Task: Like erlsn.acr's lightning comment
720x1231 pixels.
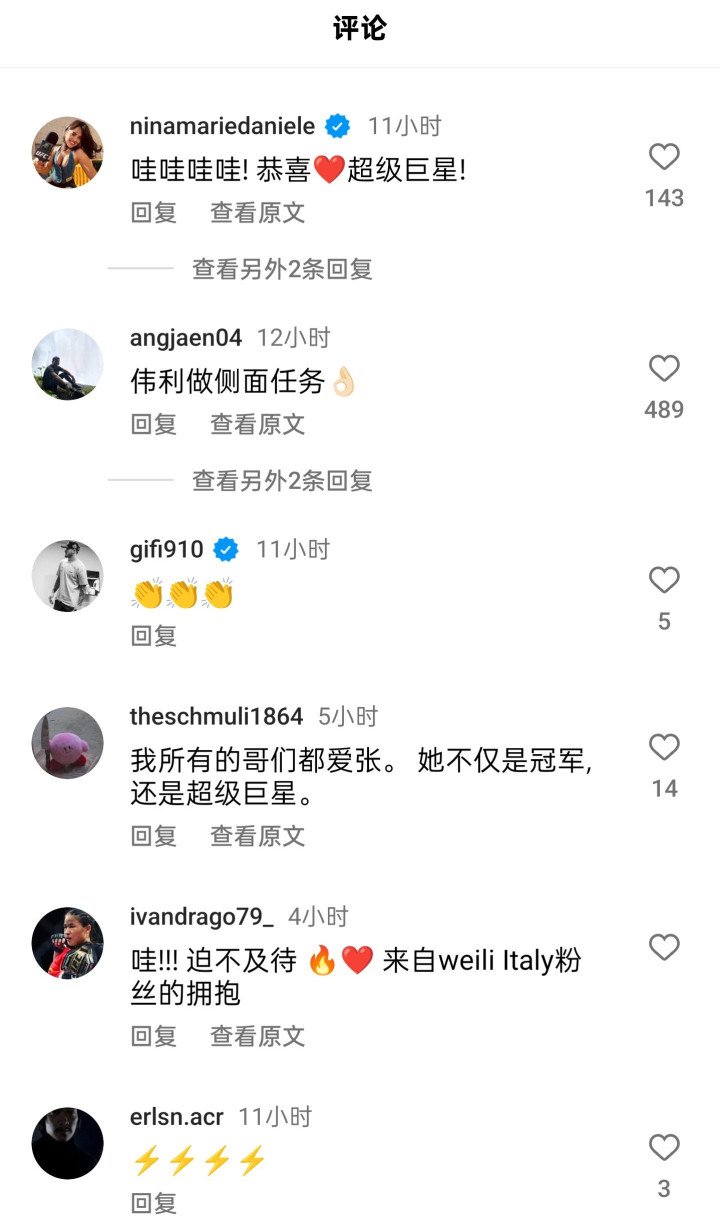Action: point(664,1147)
